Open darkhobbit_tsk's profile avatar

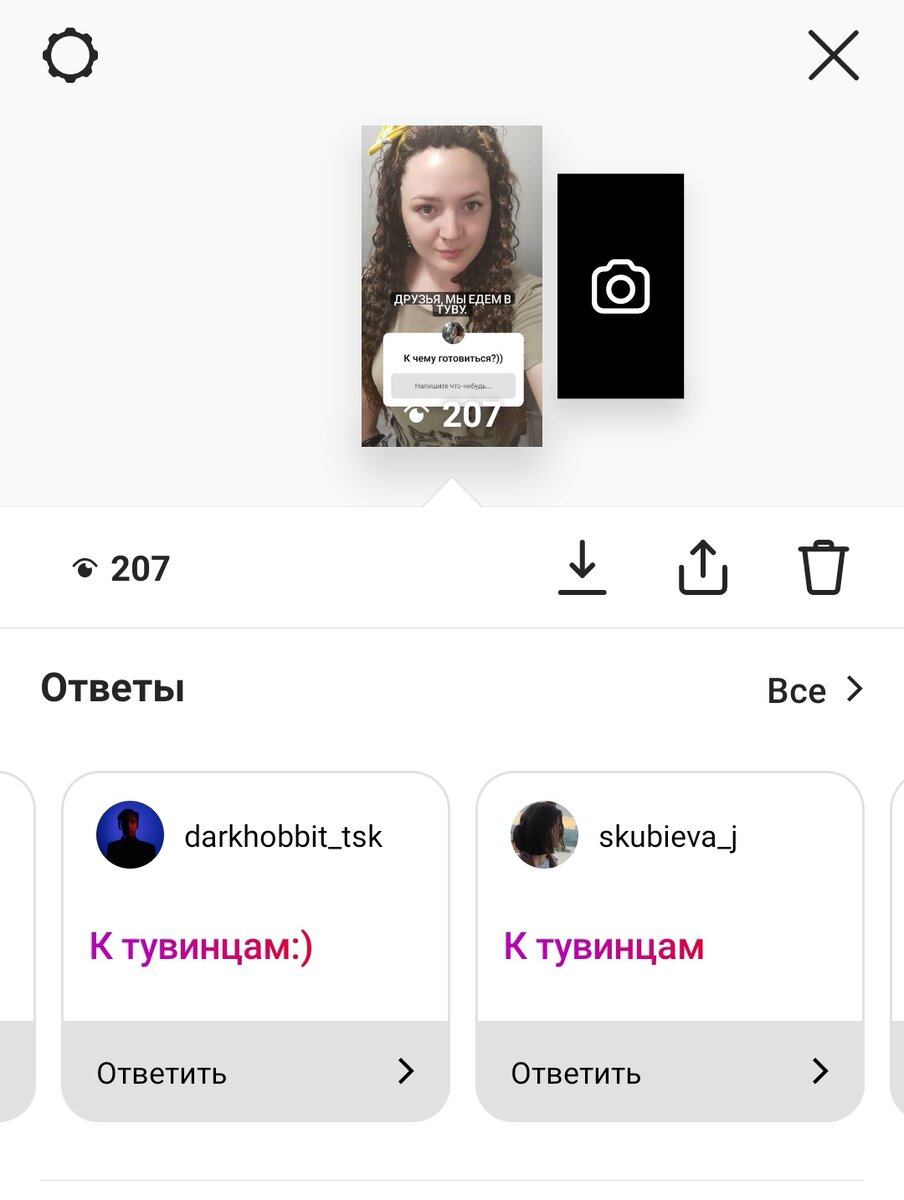[x=130, y=835]
